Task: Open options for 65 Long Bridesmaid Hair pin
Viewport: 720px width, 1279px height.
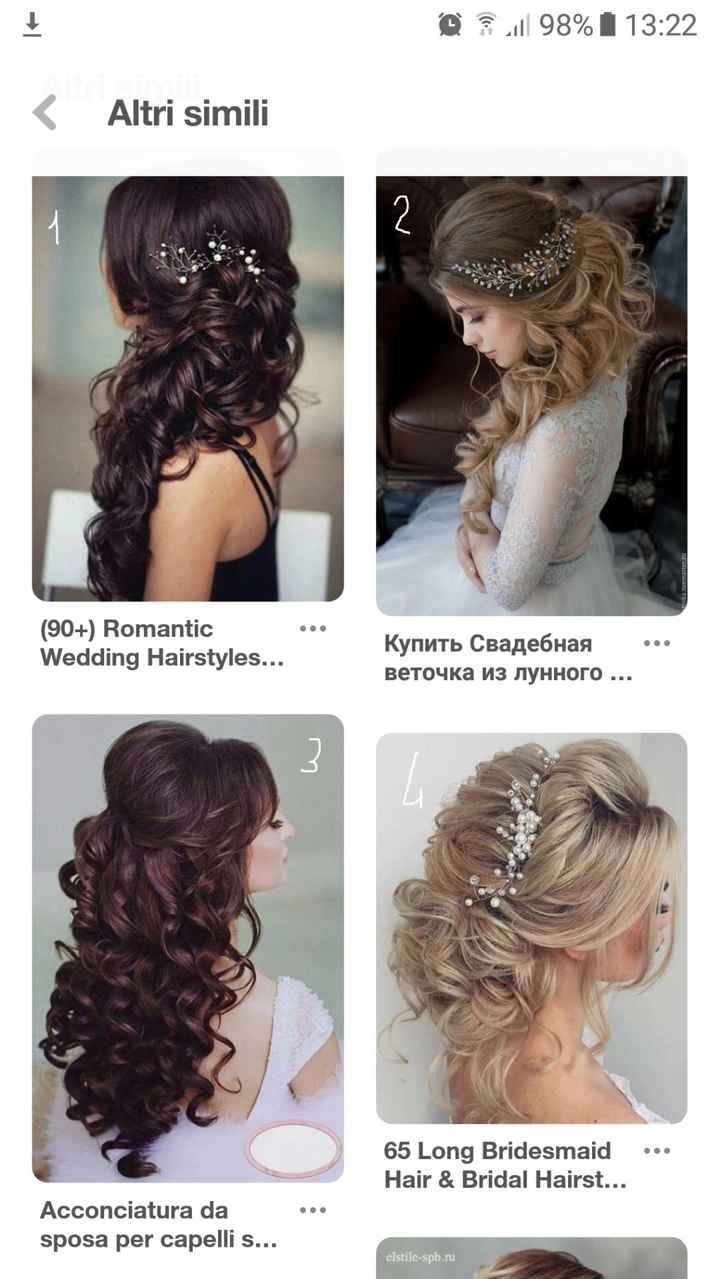Action: (657, 1151)
